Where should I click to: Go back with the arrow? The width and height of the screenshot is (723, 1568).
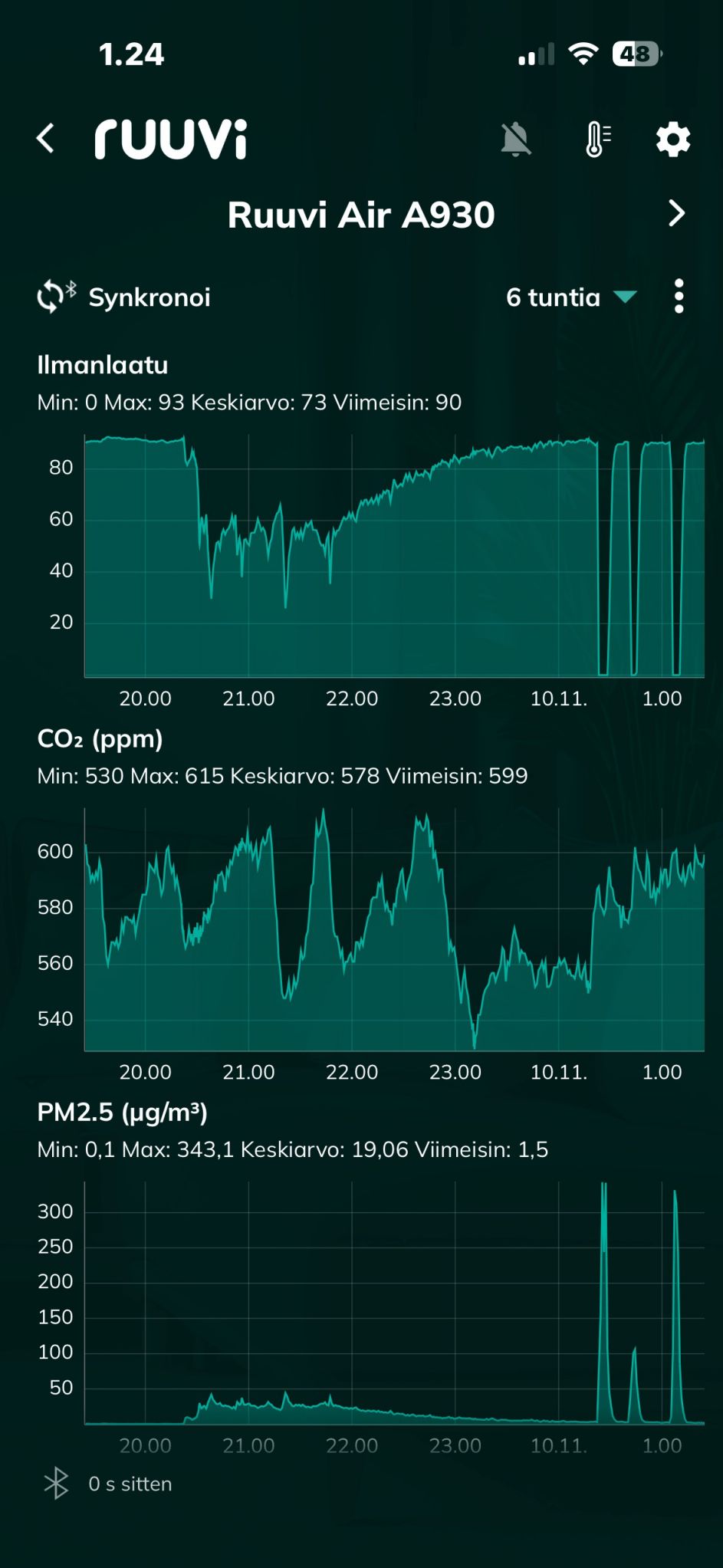click(x=46, y=139)
